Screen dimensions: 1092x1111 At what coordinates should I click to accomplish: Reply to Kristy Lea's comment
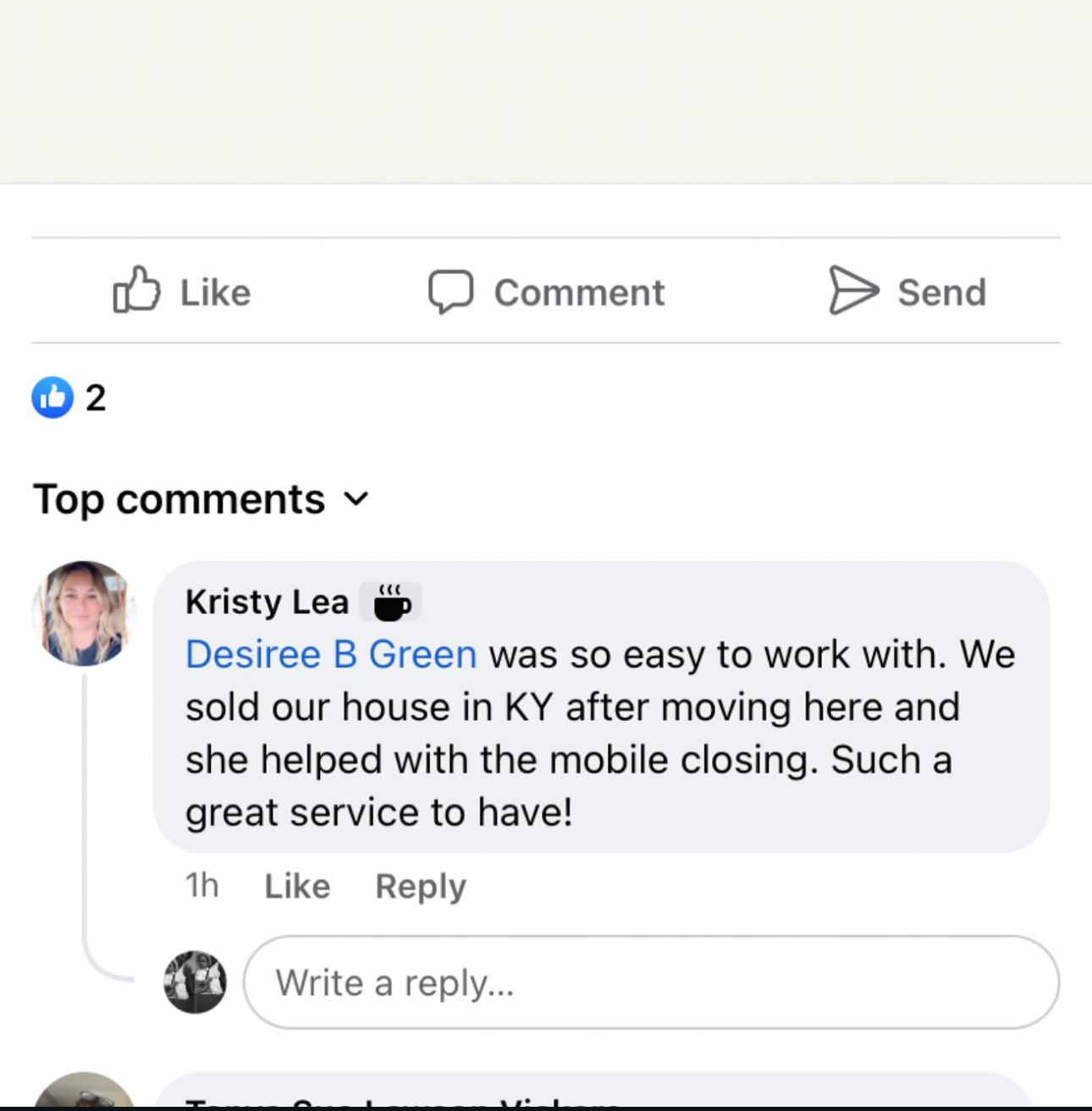click(x=421, y=886)
